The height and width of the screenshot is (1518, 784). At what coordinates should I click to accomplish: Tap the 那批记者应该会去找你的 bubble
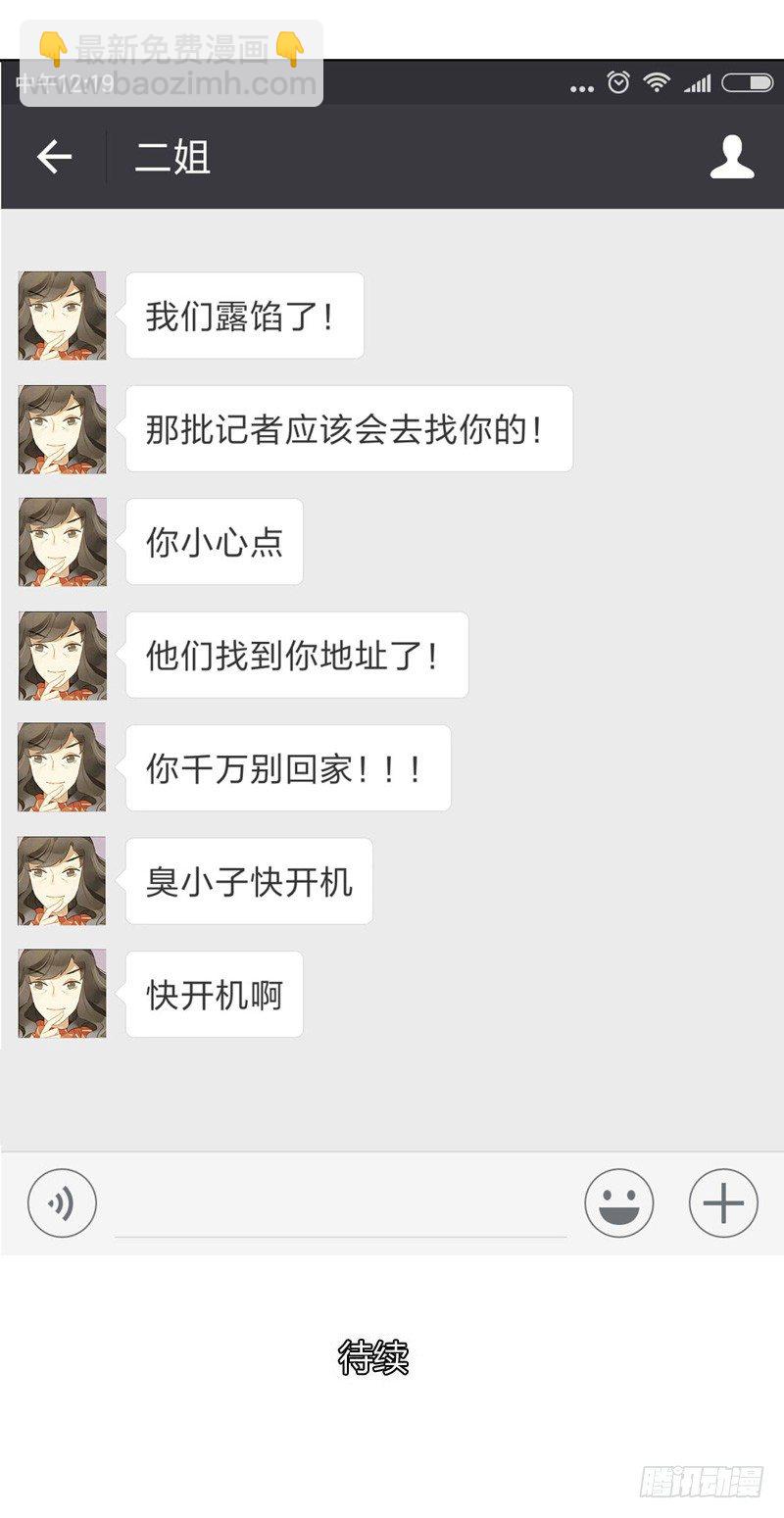tap(348, 428)
